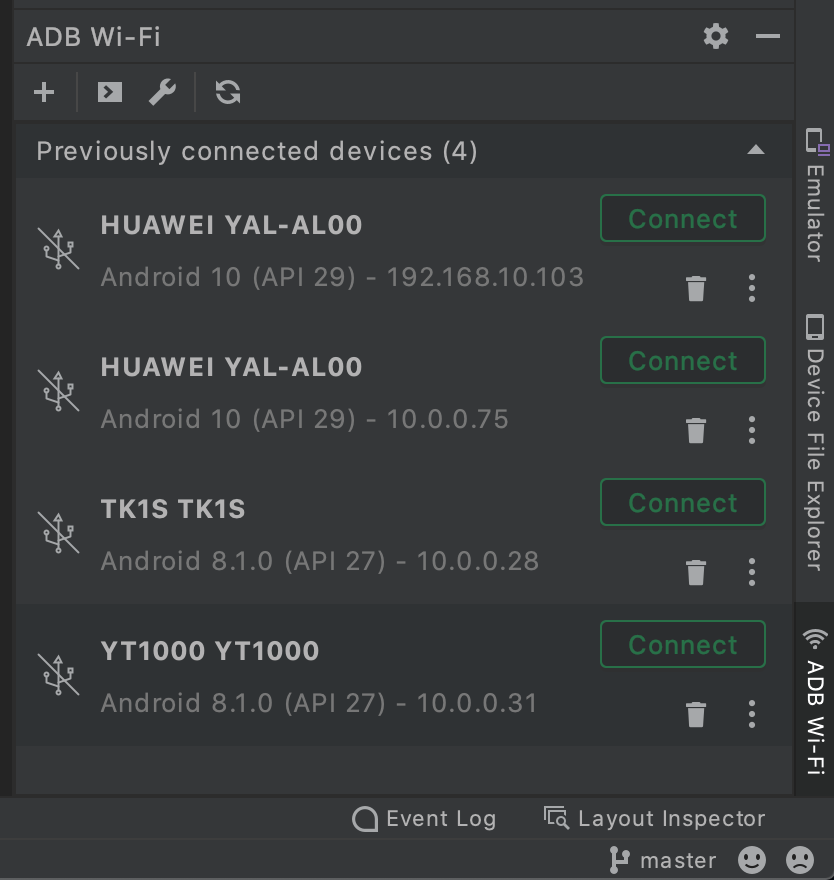Image resolution: width=834 pixels, height=880 pixels.
Task: Open the wrench tools icon
Action: click(x=162, y=93)
